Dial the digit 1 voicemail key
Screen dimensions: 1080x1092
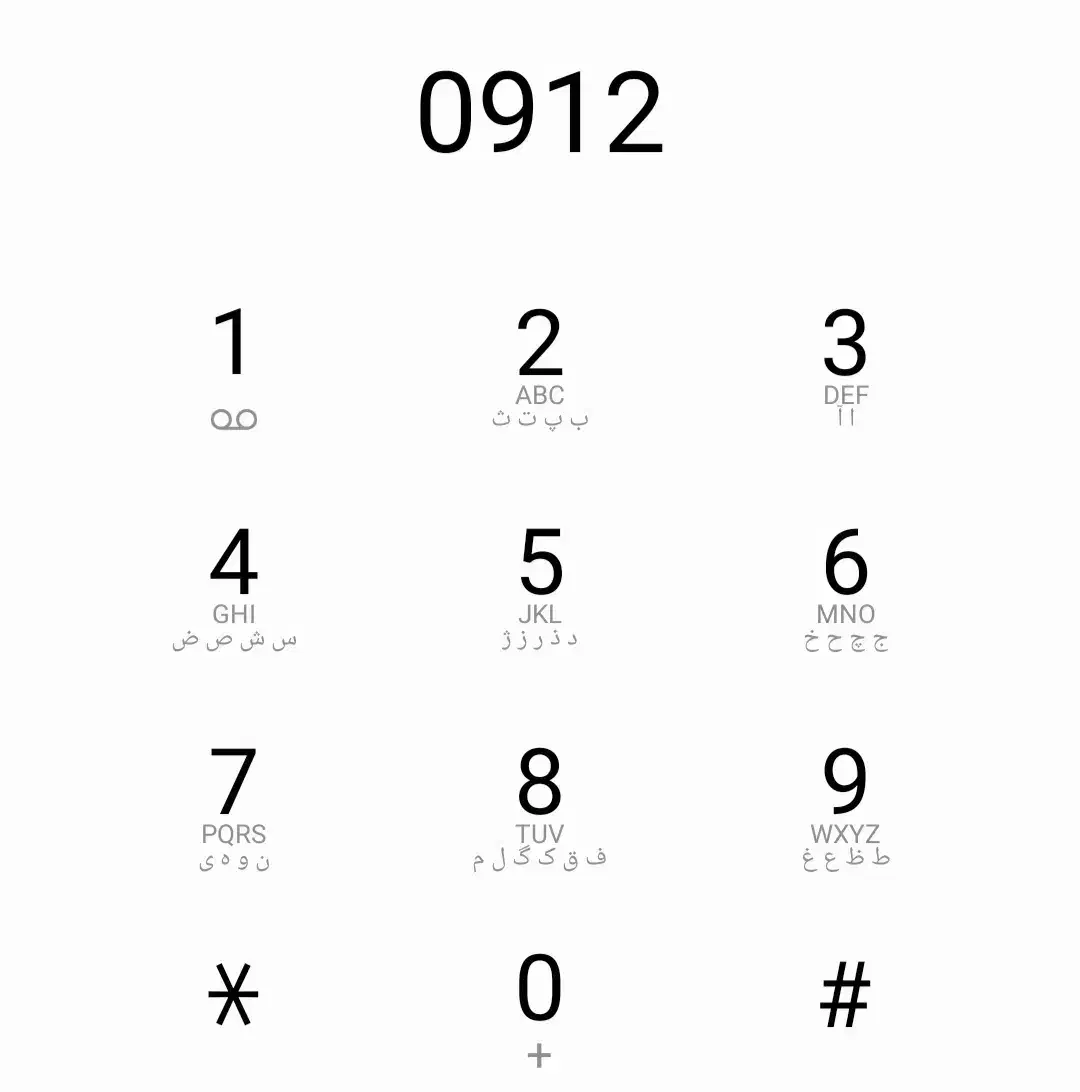(x=234, y=367)
